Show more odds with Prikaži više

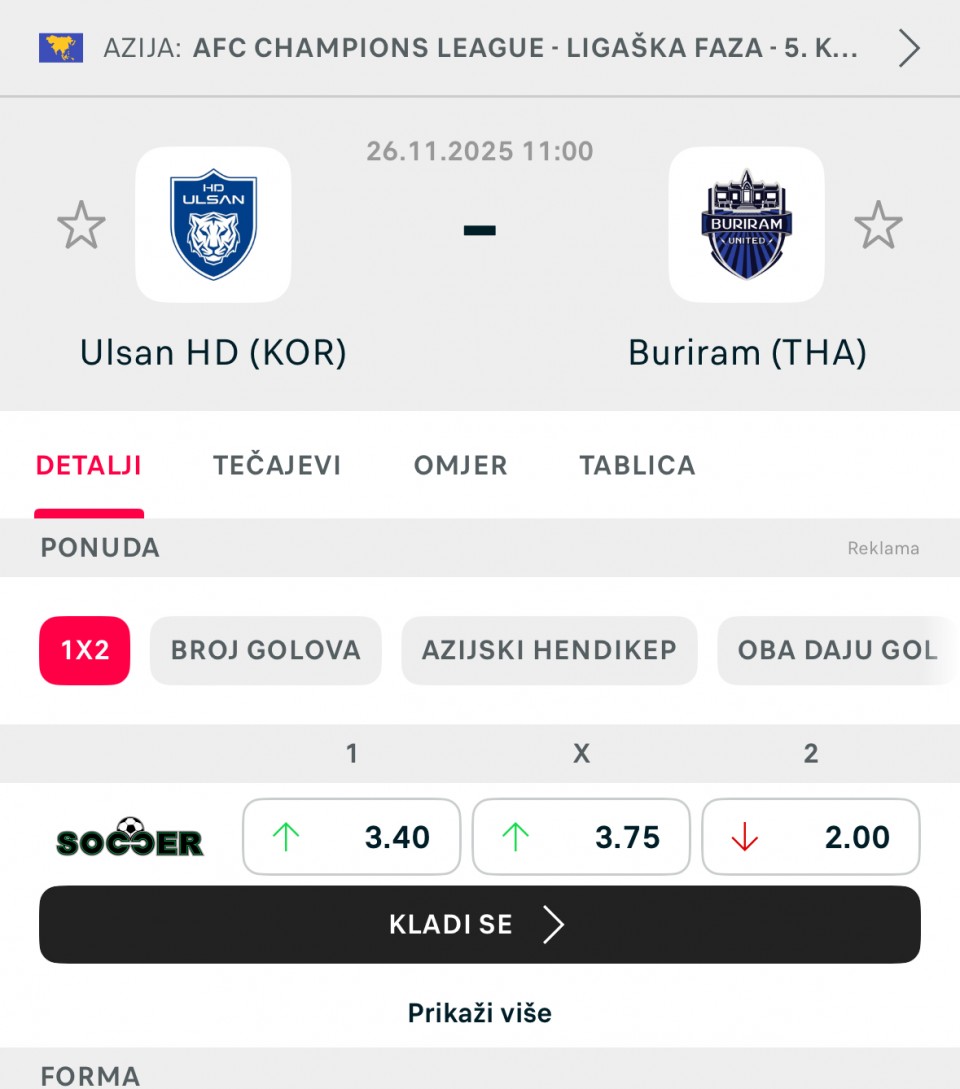tap(480, 1013)
